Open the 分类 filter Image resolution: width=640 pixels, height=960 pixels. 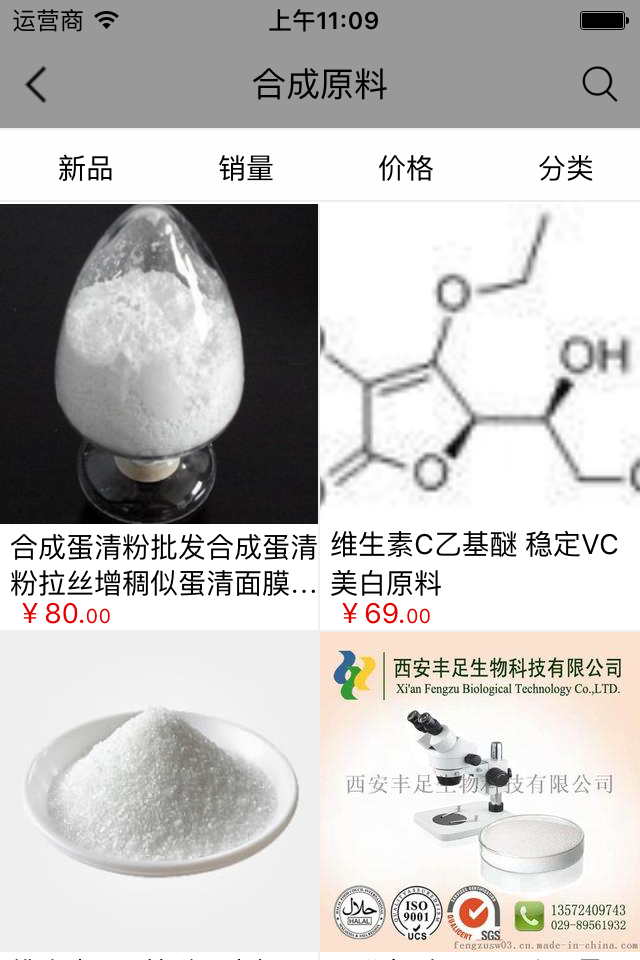click(x=566, y=168)
